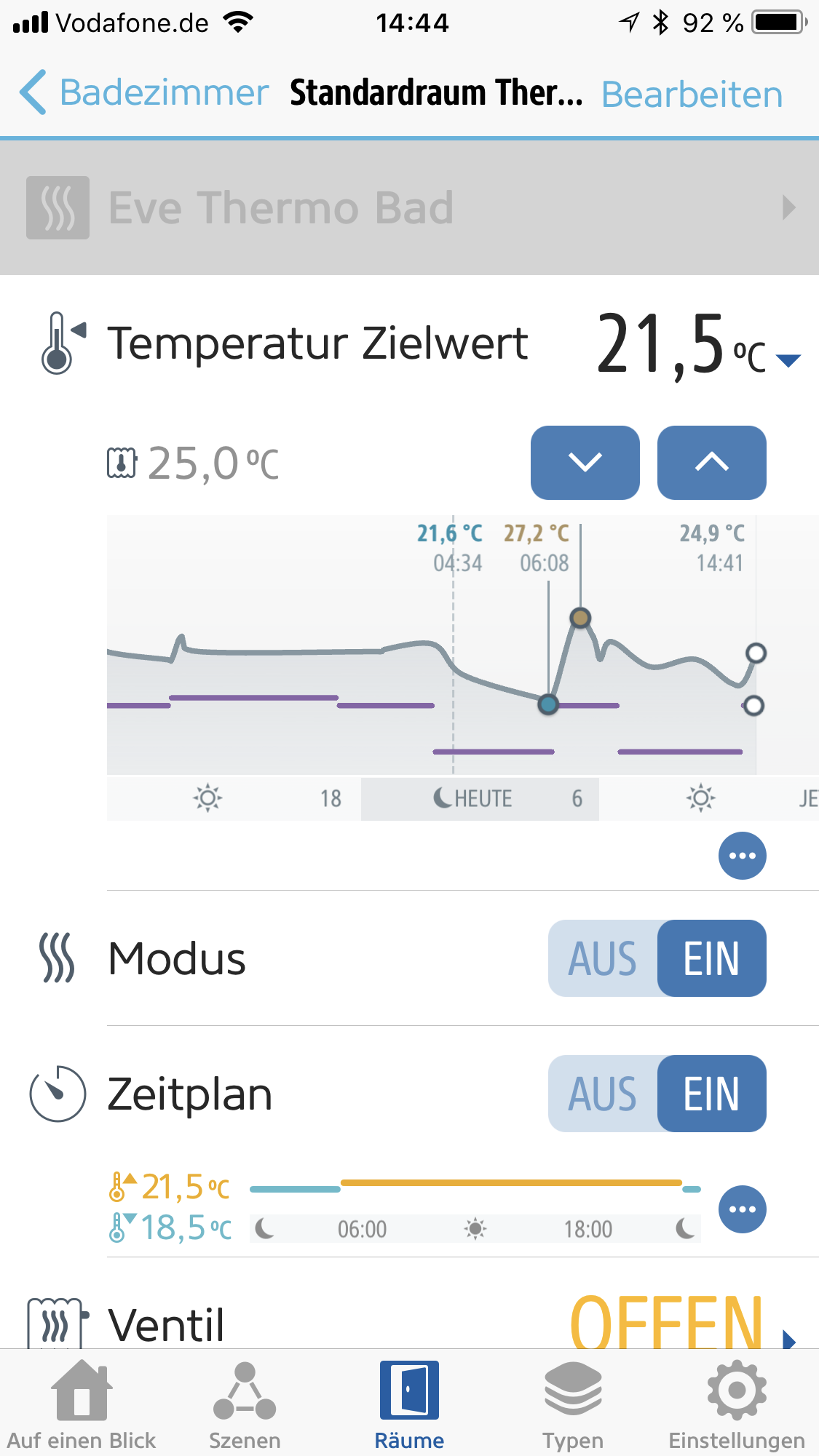Screen dimensions: 819x1456
Task: Raise the target temperature
Action: pyautogui.click(x=711, y=463)
